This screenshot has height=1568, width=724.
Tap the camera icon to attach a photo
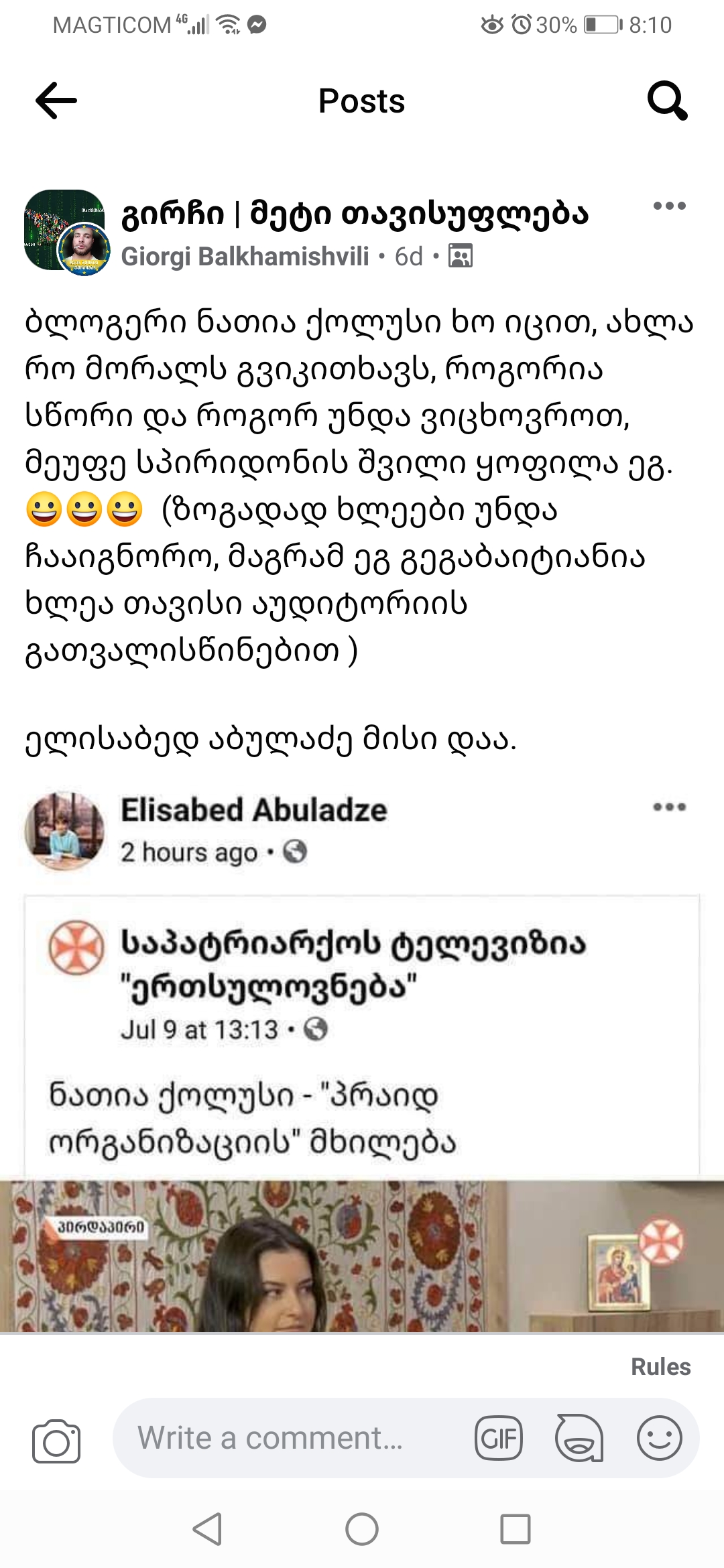[56, 1439]
